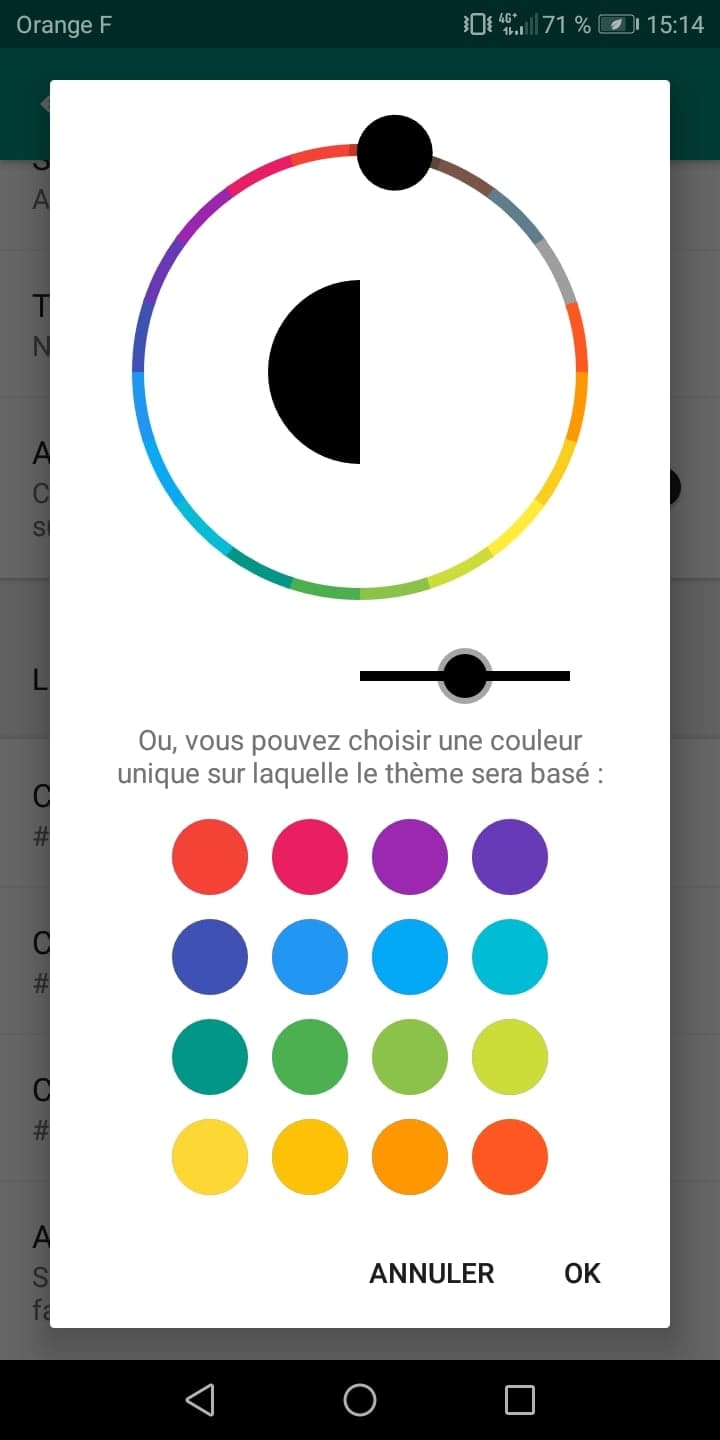Select the yellow color swatch
The image size is (720, 1440).
pos(210,1157)
